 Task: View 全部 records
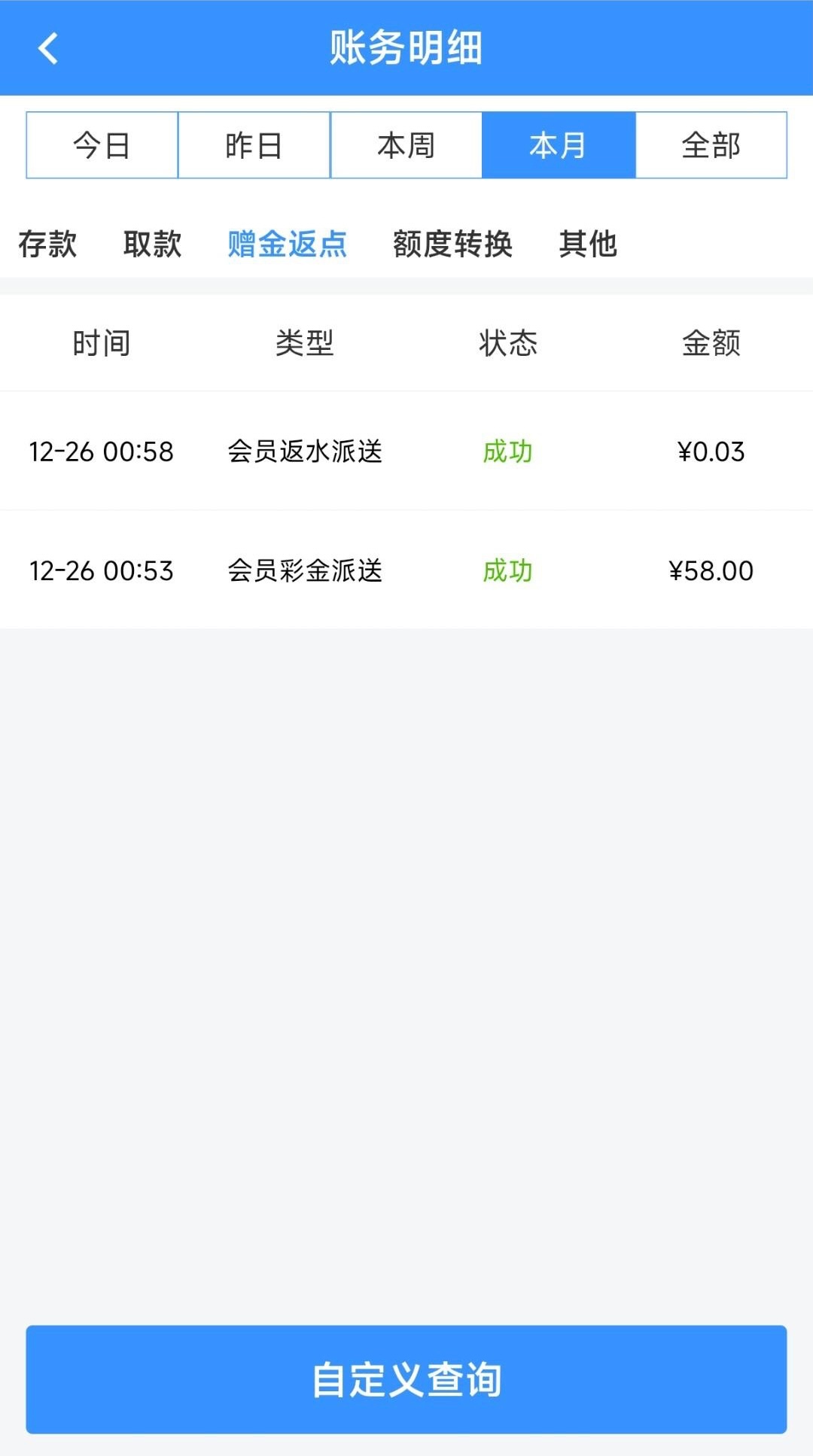coord(711,145)
